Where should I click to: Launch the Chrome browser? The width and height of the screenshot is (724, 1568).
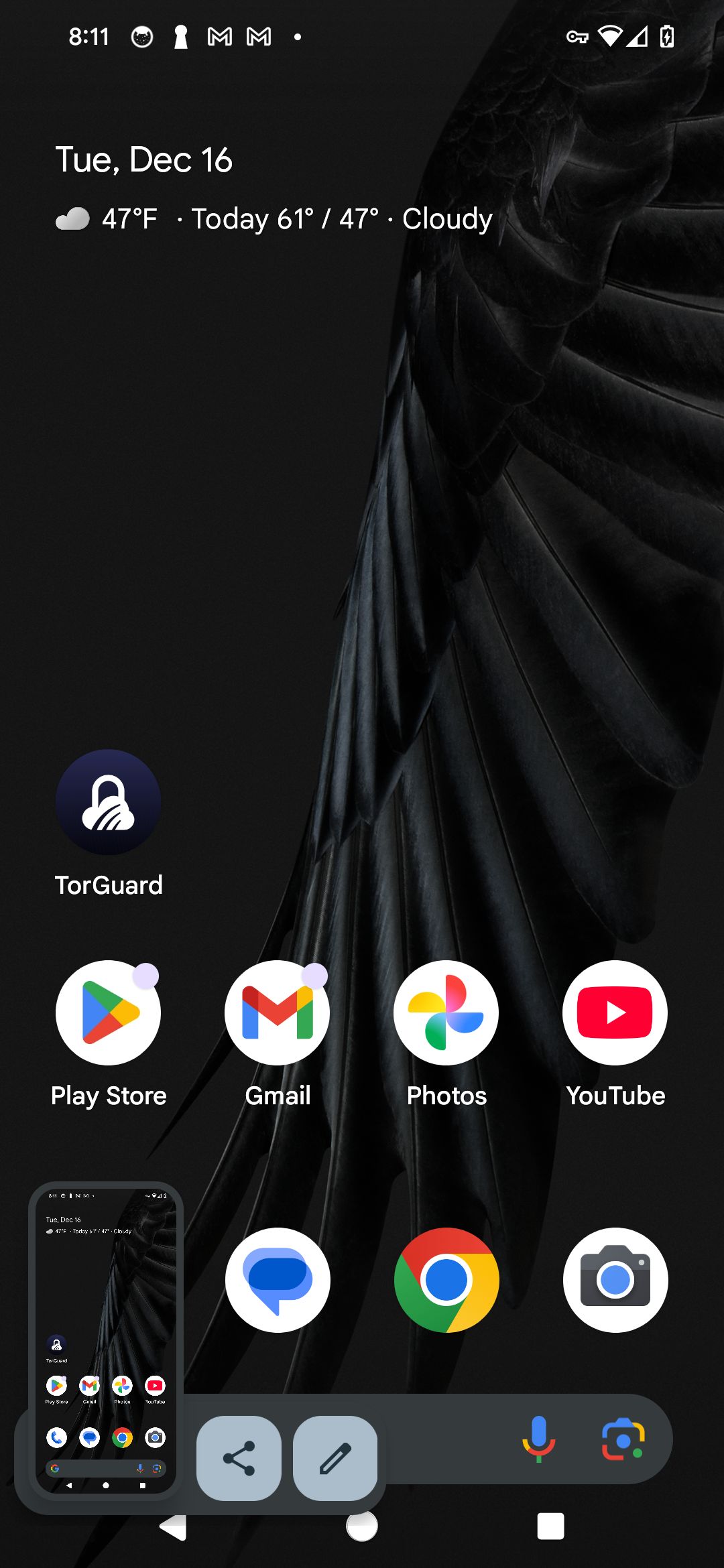point(446,1279)
